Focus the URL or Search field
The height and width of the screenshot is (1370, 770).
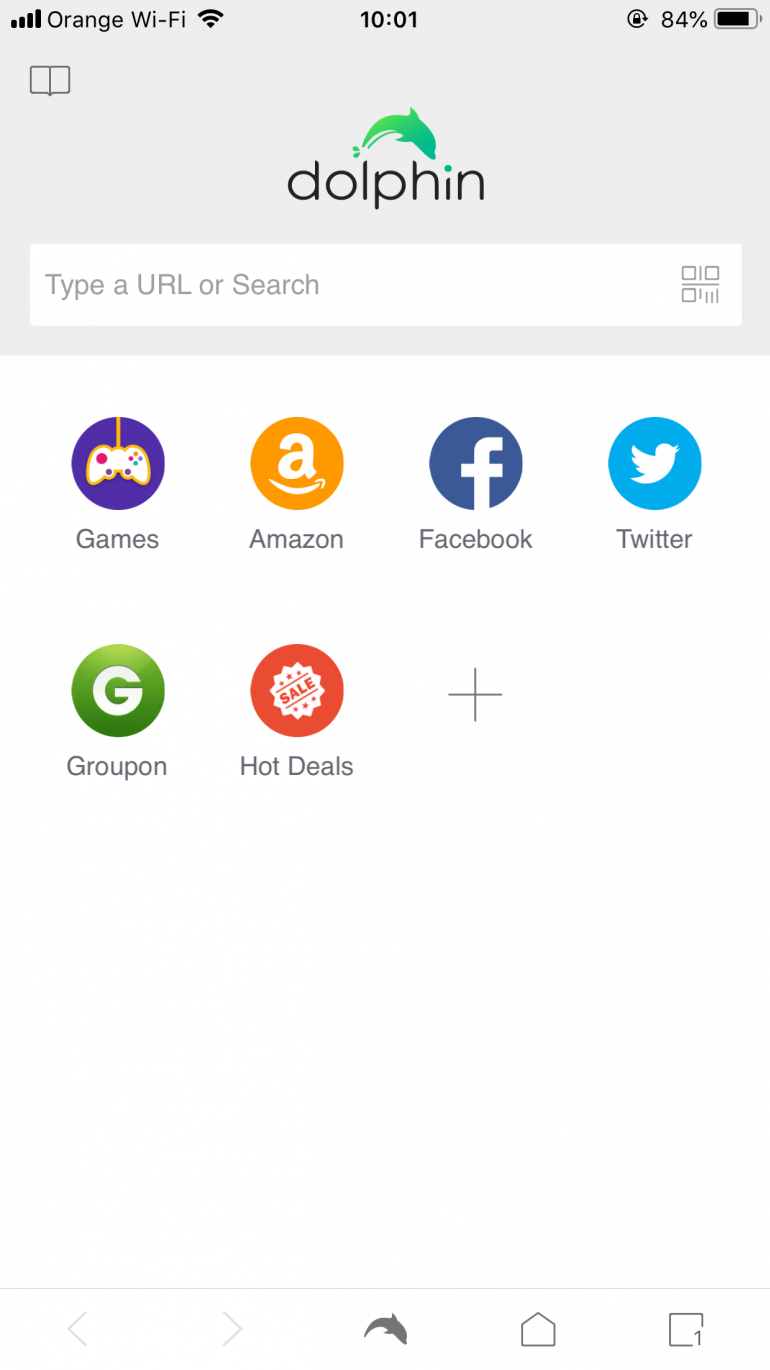point(340,285)
